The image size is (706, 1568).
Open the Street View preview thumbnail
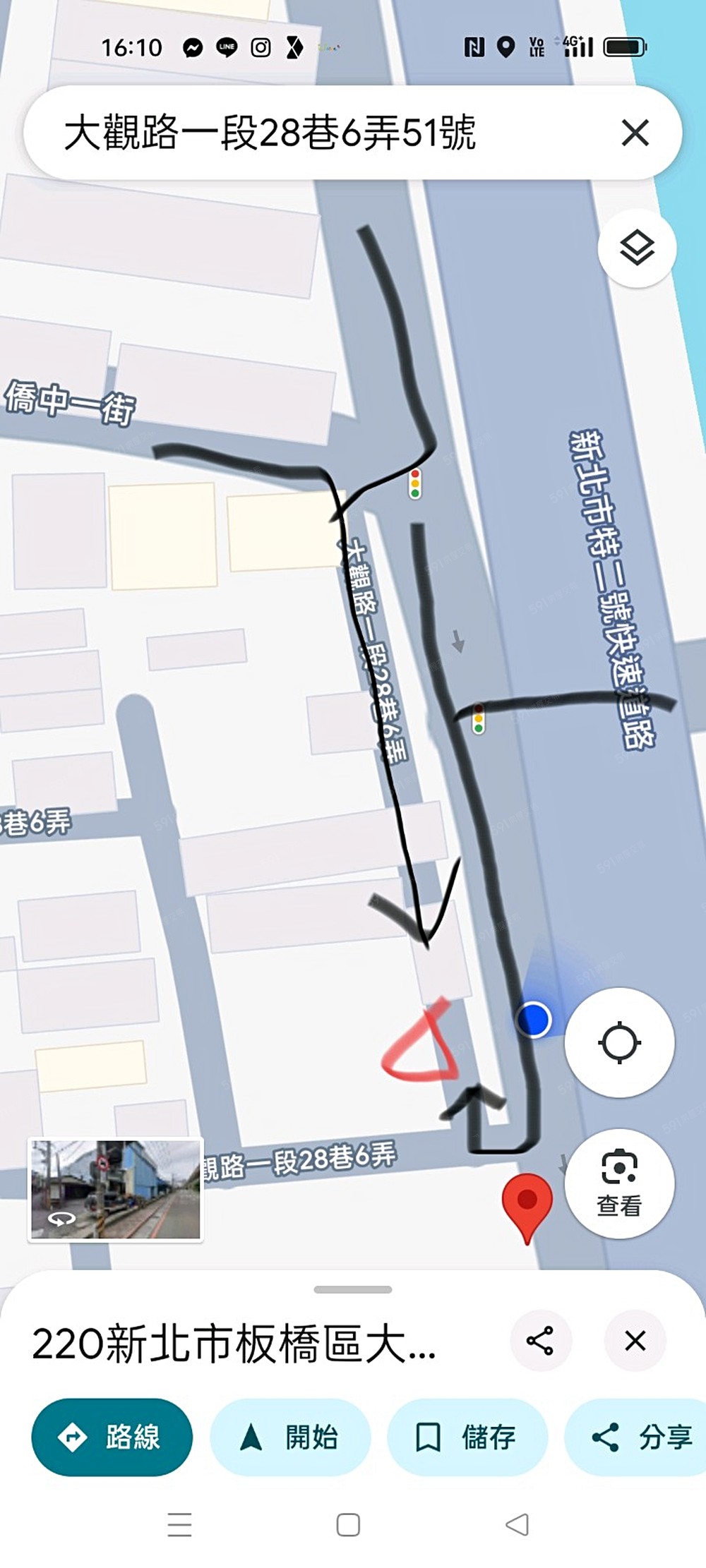coord(116,1189)
